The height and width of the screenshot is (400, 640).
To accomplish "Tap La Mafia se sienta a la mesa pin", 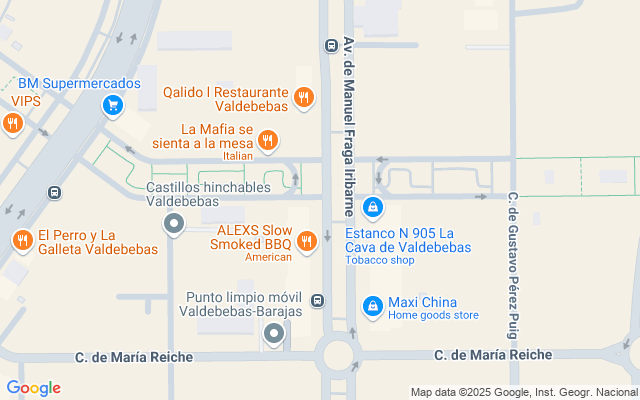I will 267,140.
